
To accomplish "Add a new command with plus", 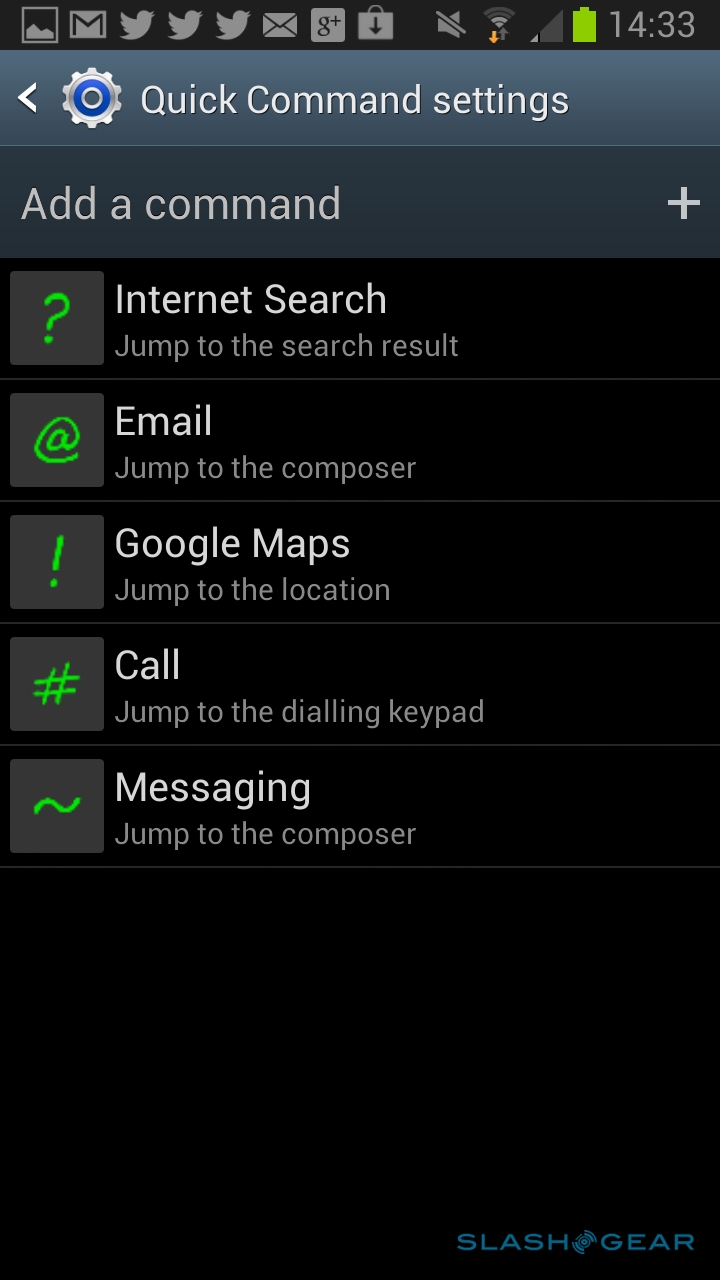I will (x=683, y=204).
